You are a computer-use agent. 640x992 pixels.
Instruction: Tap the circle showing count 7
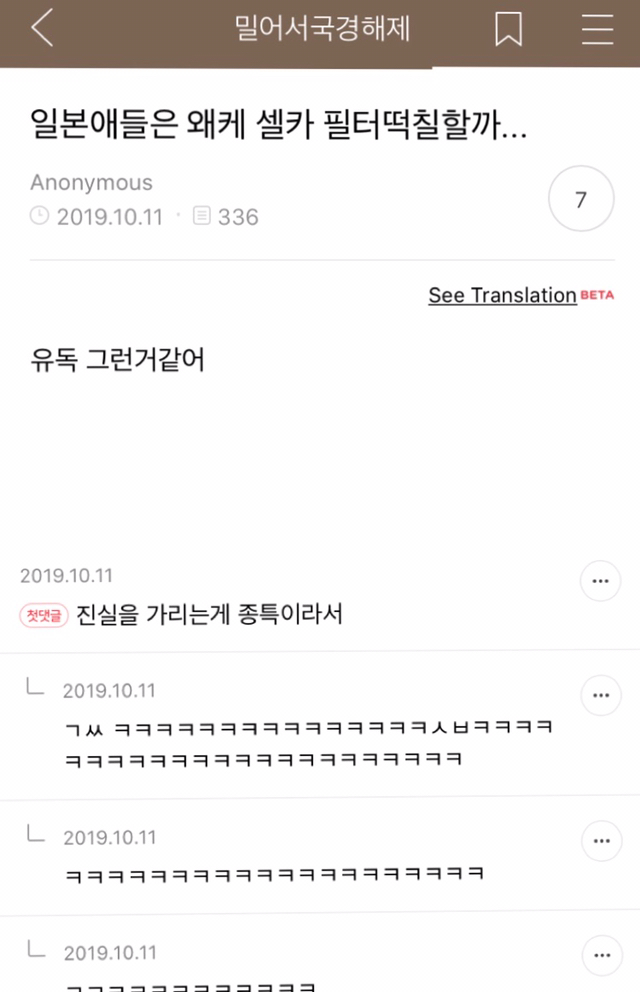click(x=581, y=200)
